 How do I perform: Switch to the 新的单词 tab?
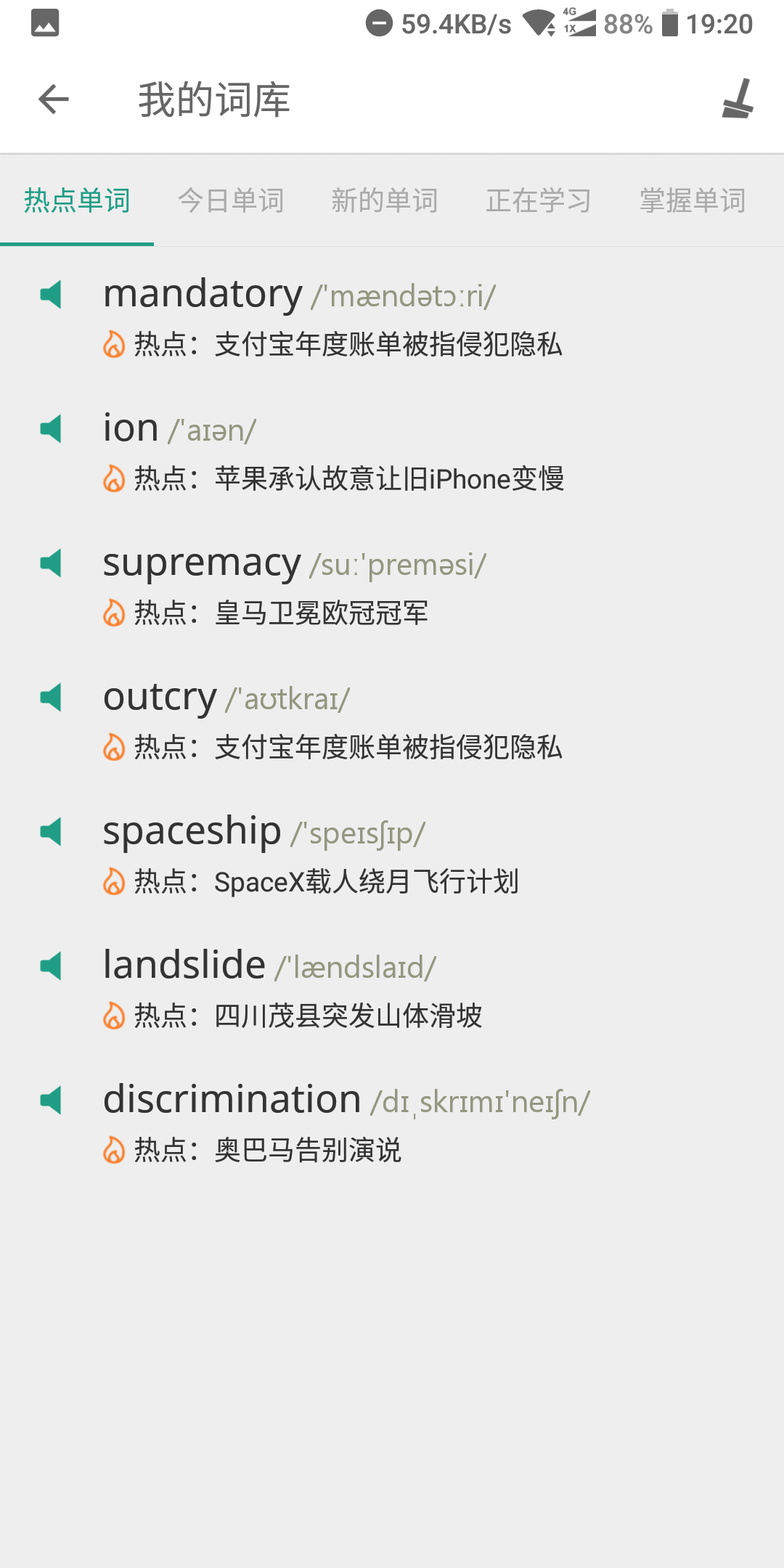[x=385, y=200]
